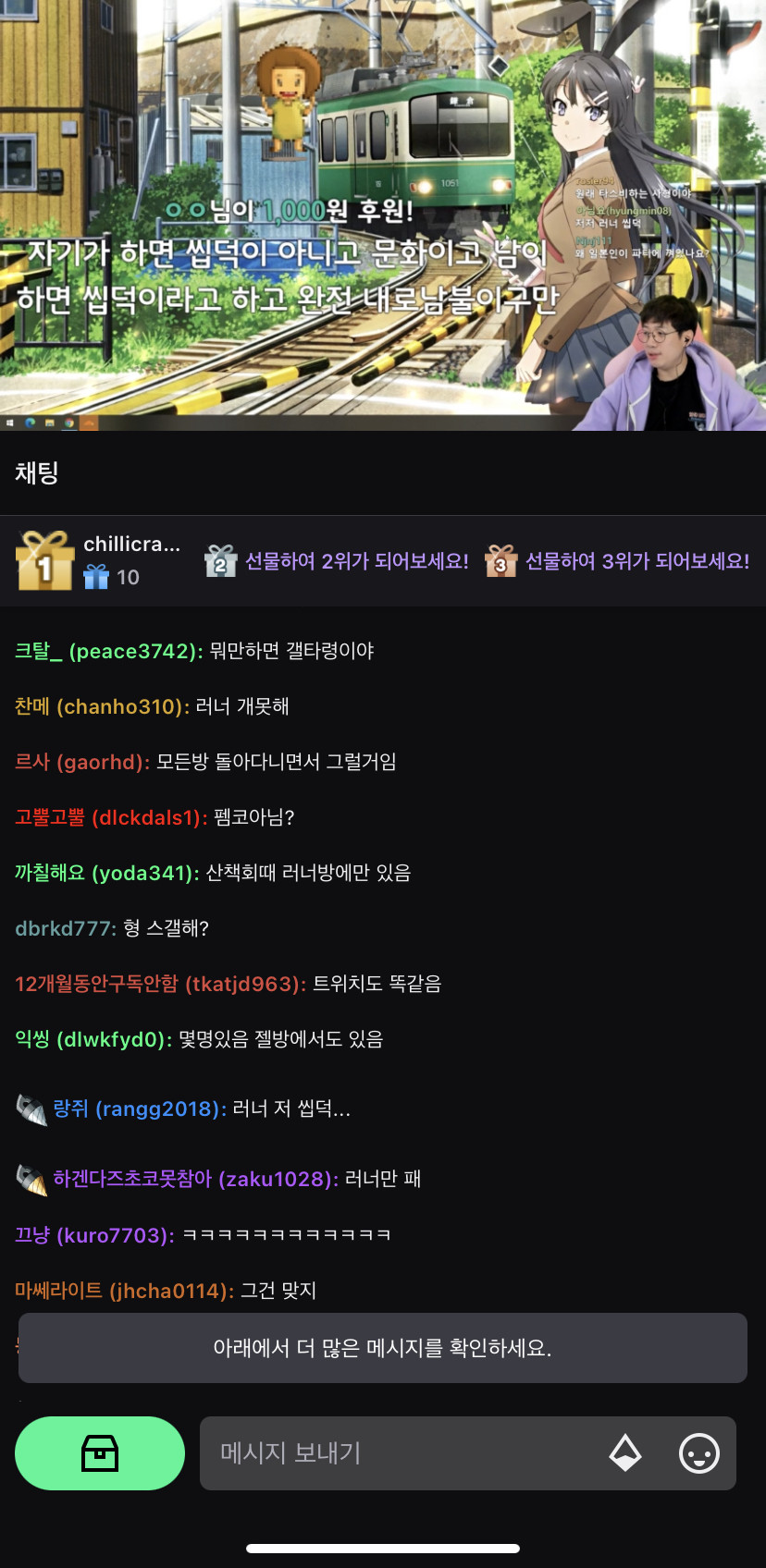
Task: Focus the 메시지 보내기 message field
Action: click(398, 1453)
